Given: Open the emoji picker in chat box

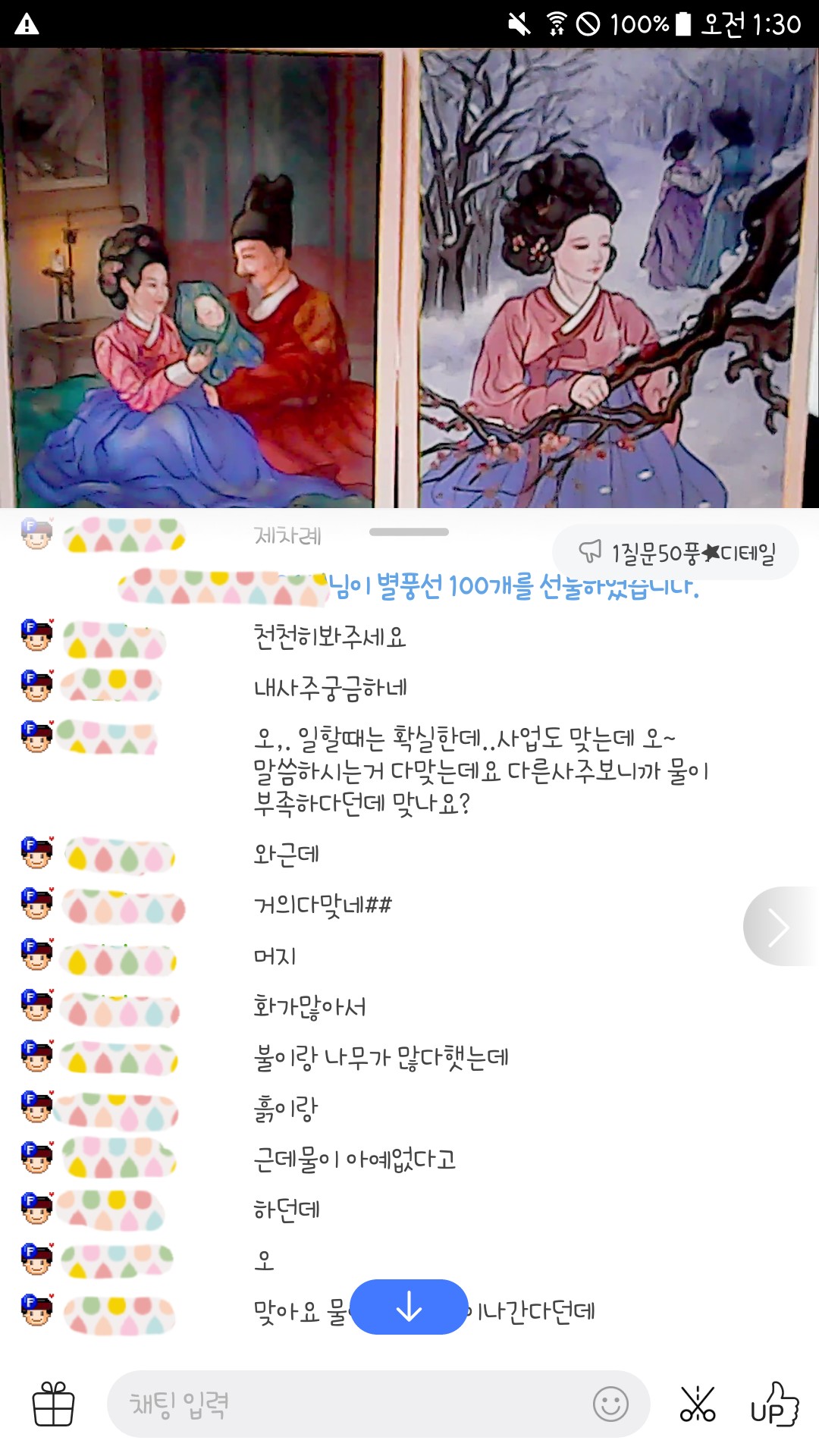Looking at the screenshot, I should 610,1404.
